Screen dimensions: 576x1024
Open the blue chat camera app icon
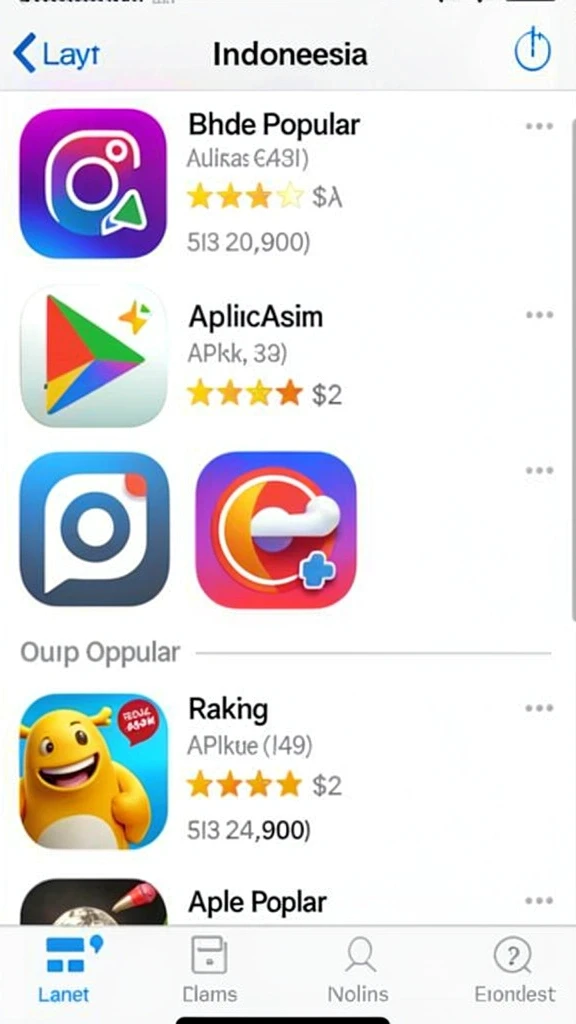pyautogui.click(x=95, y=529)
